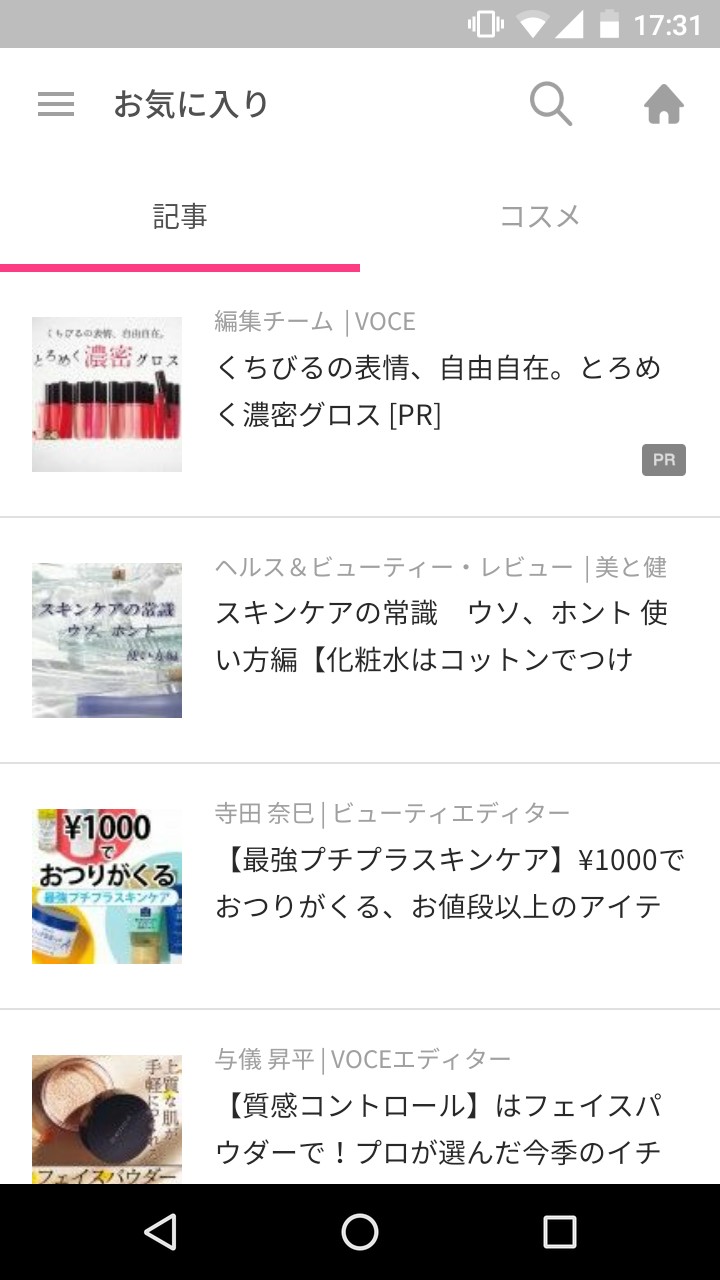Open the hamburger drawer menu
720x1280 pixels.
[56, 104]
